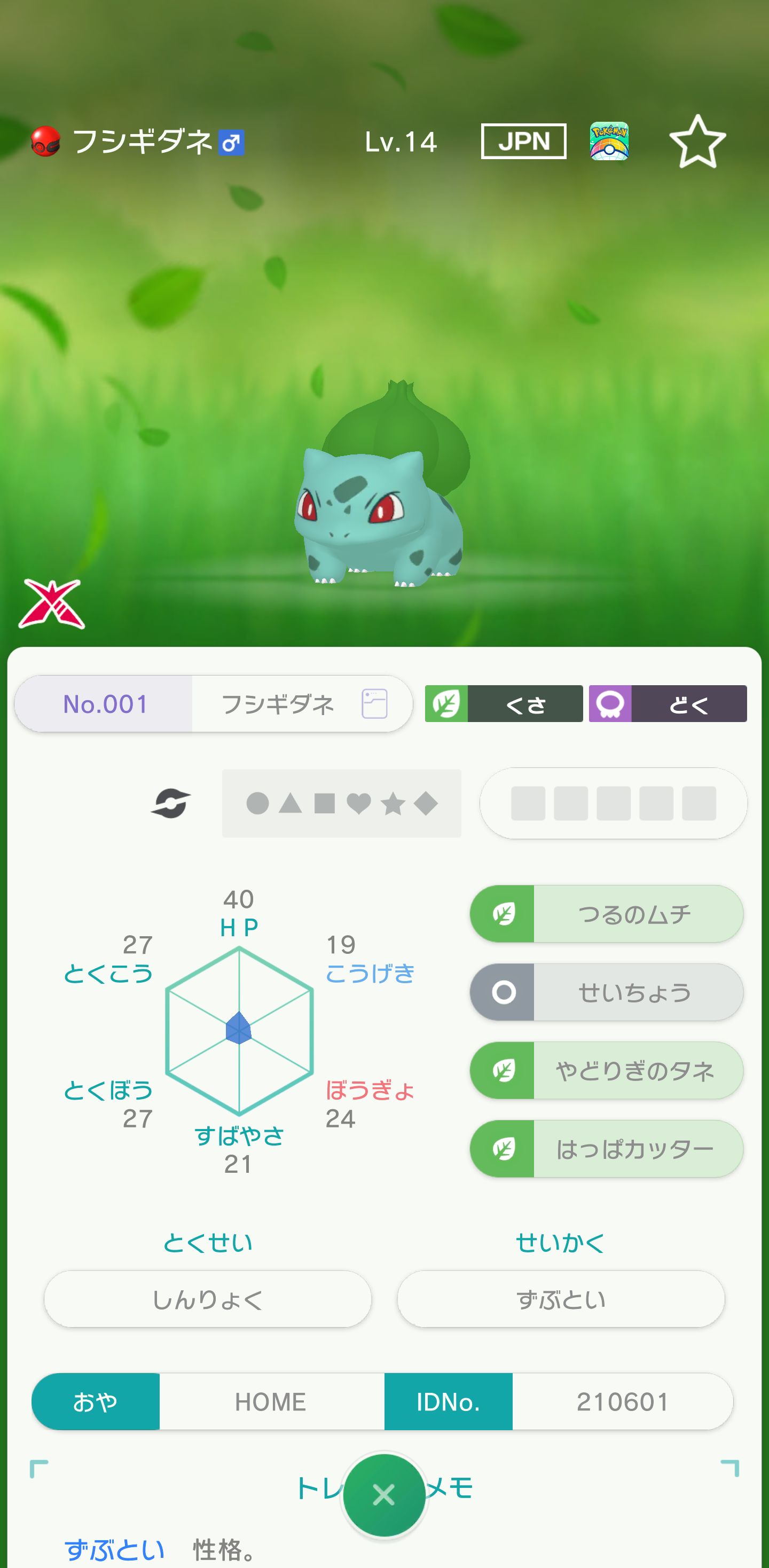
Task: Open move やどりぎのタネ details
Action: (607, 1070)
